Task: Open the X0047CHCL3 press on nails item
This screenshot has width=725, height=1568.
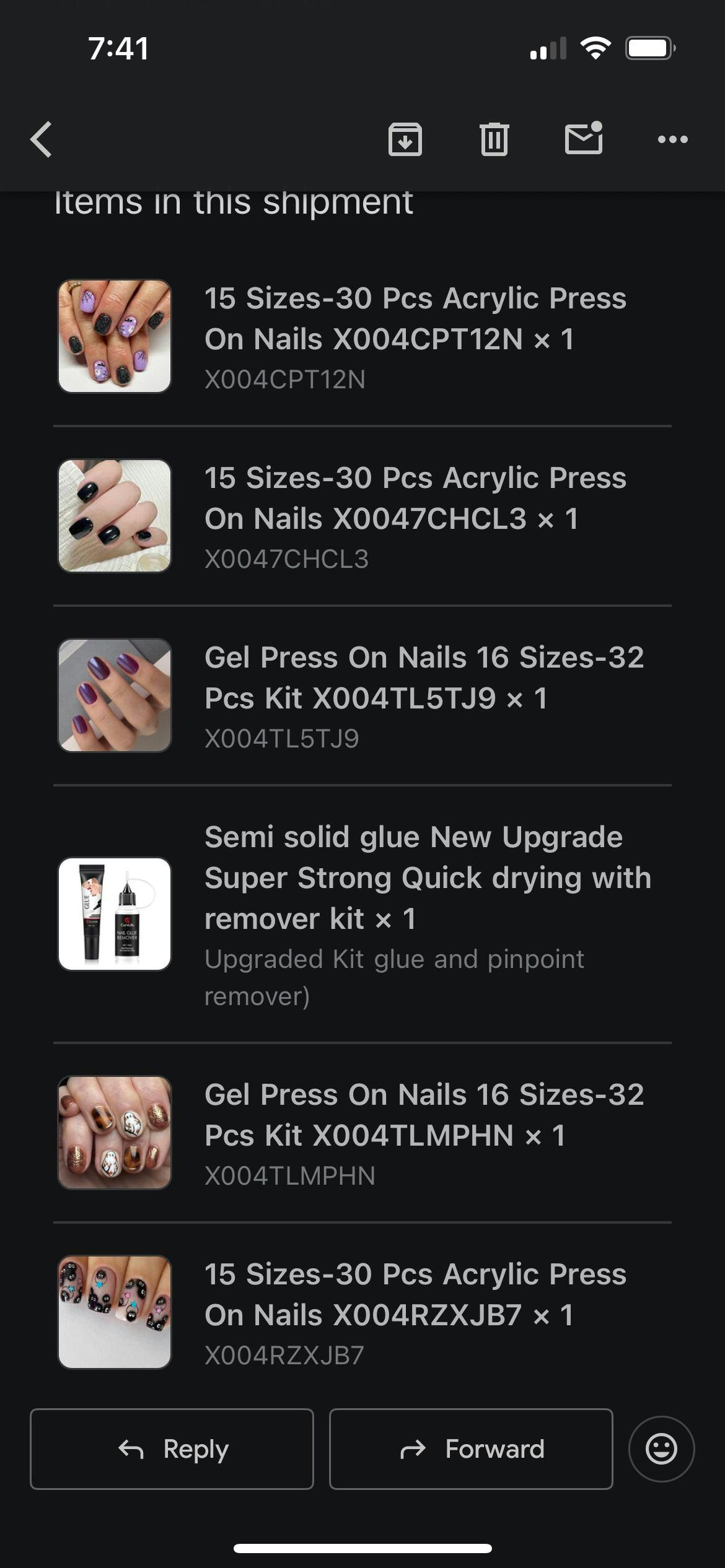Action: tap(362, 516)
